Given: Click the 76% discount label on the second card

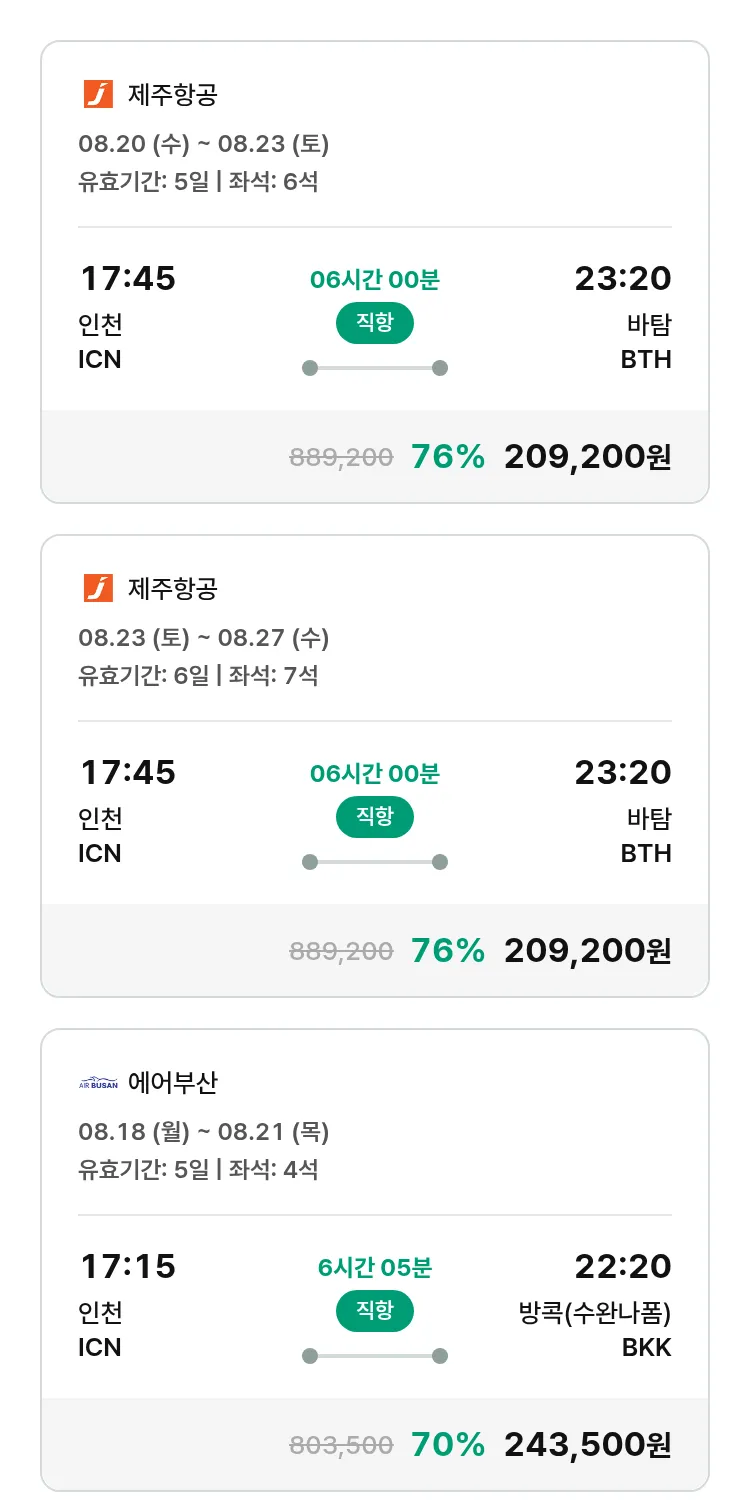Looking at the screenshot, I should click(x=446, y=950).
